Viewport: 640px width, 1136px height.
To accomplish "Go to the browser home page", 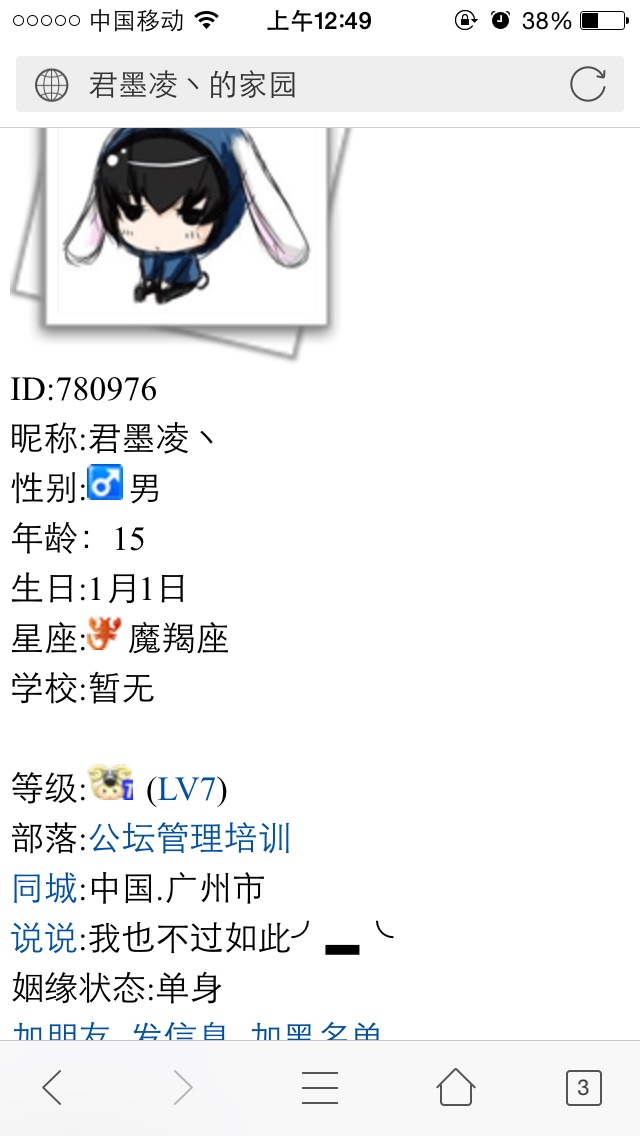I will point(455,1087).
